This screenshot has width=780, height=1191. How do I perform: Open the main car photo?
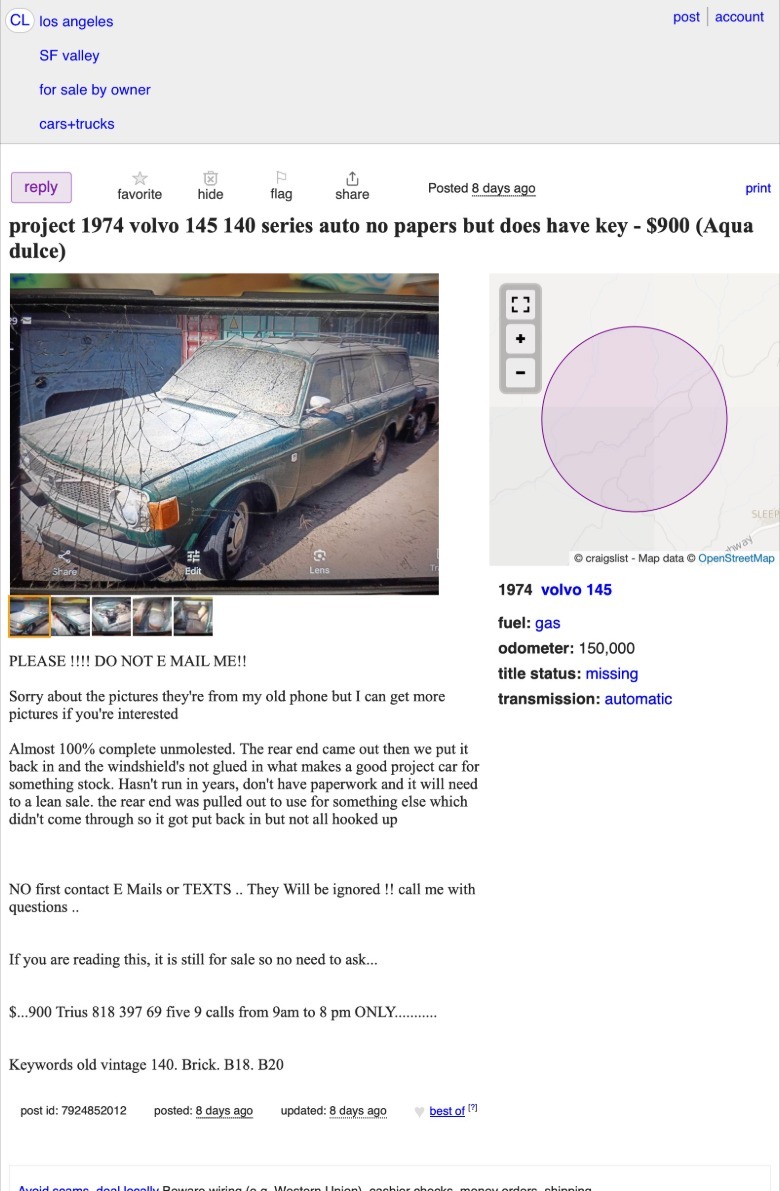(x=224, y=433)
